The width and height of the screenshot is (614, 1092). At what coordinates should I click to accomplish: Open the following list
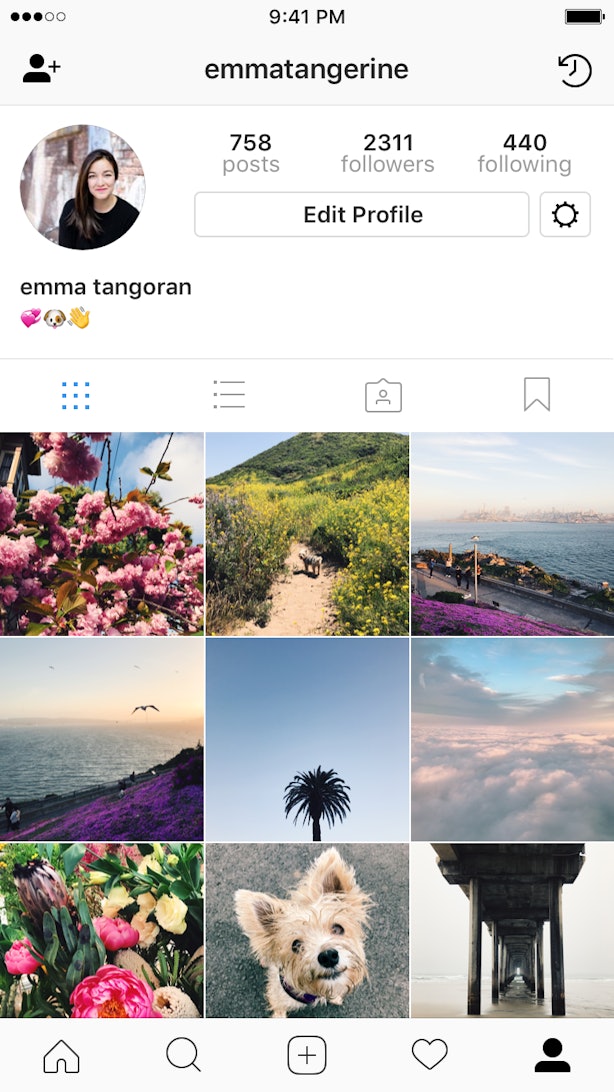[x=525, y=153]
